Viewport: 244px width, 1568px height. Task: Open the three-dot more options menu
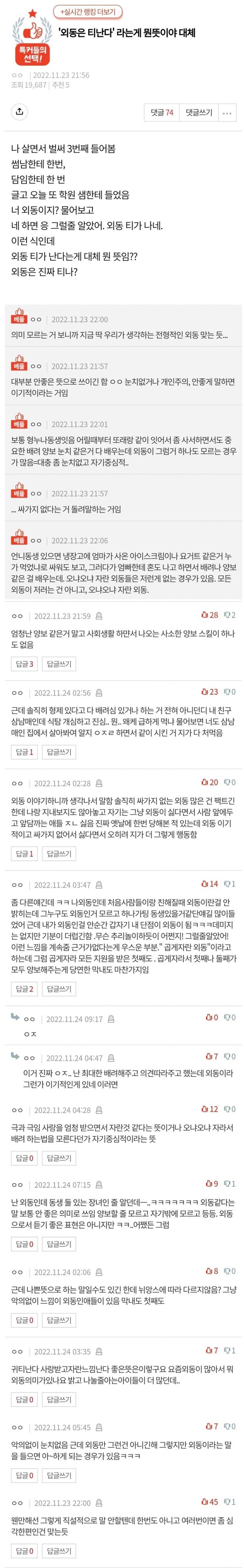tap(227, 113)
